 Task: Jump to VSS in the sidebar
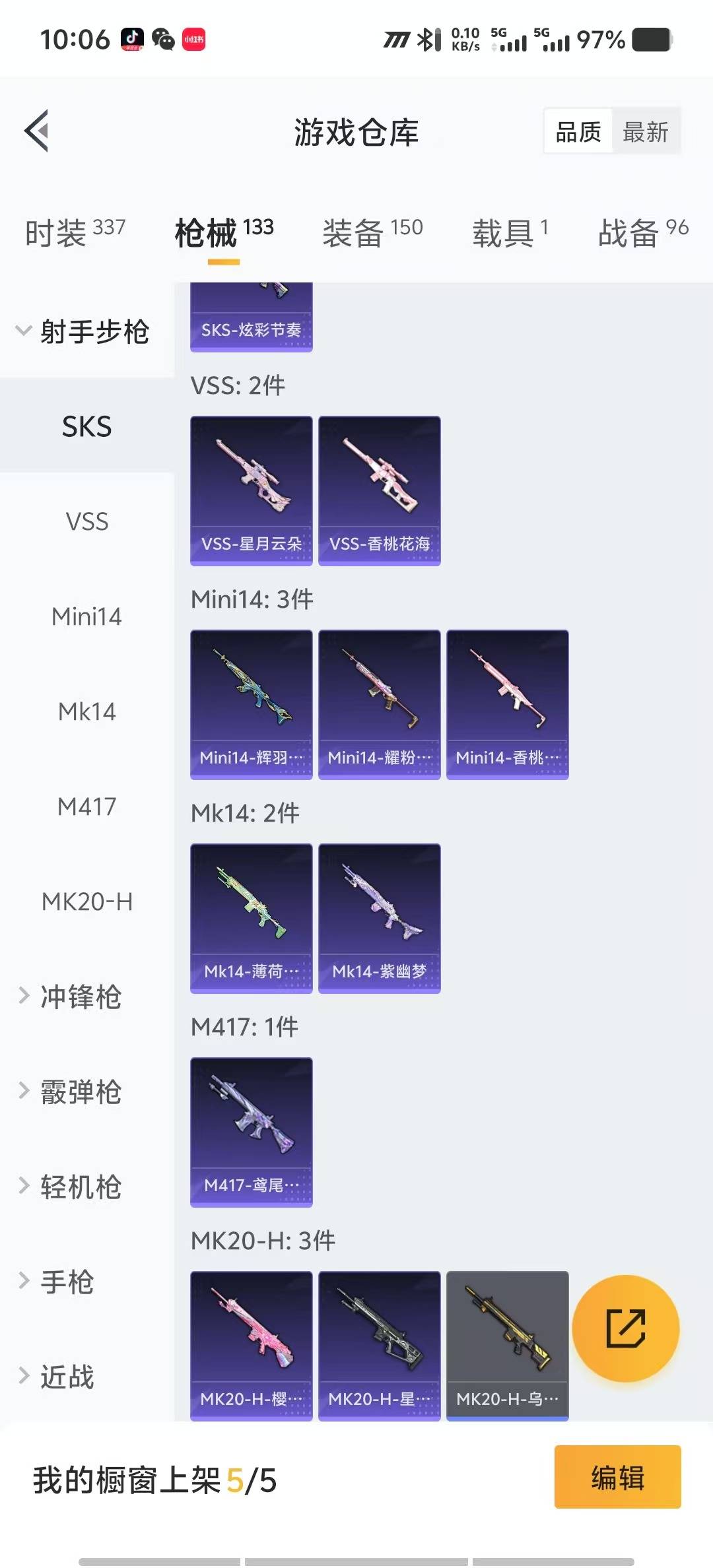pyautogui.click(x=86, y=521)
